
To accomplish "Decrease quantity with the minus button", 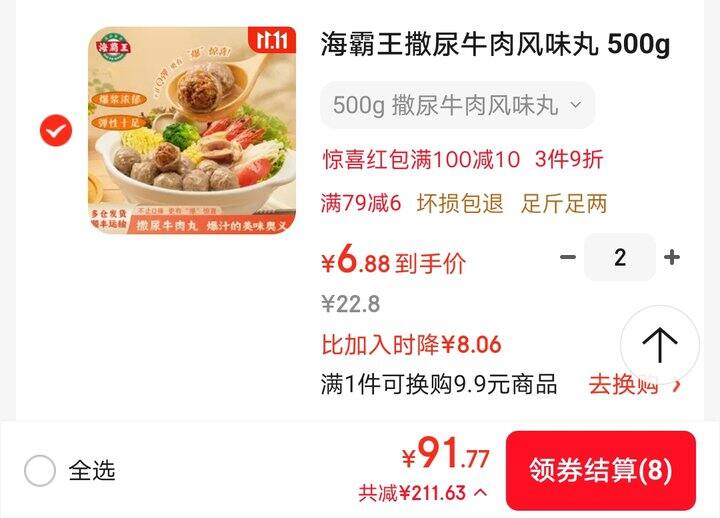I will pos(568,258).
